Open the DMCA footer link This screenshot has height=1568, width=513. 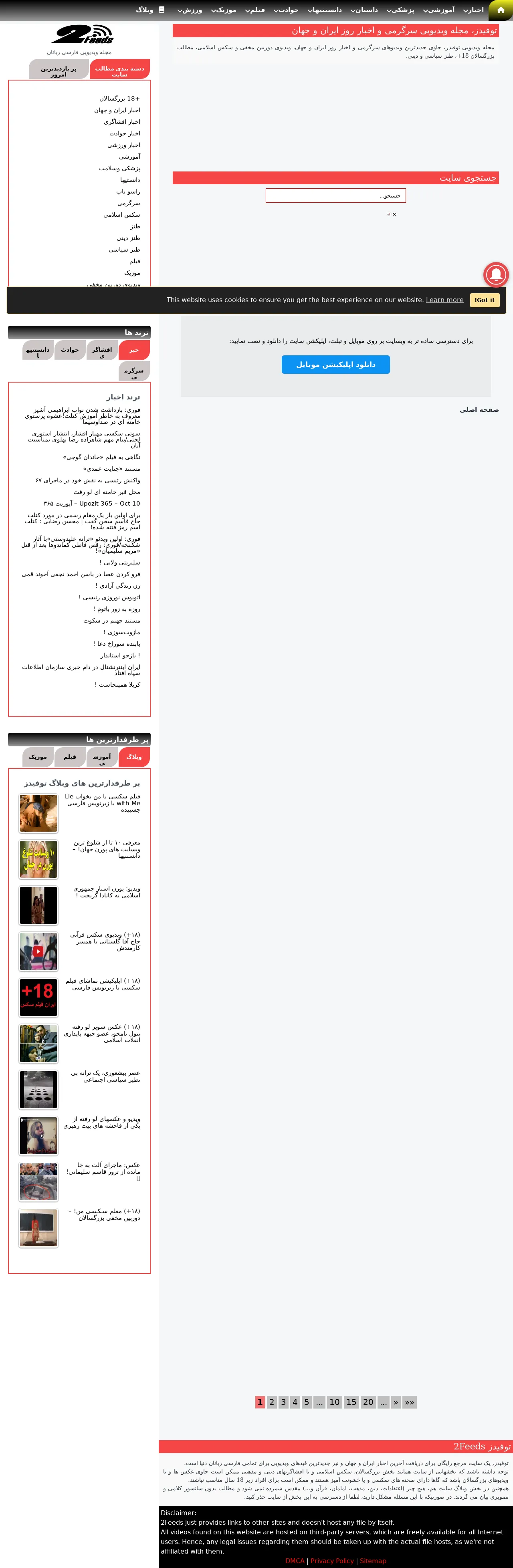pyautogui.click(x=295, y=1556)
